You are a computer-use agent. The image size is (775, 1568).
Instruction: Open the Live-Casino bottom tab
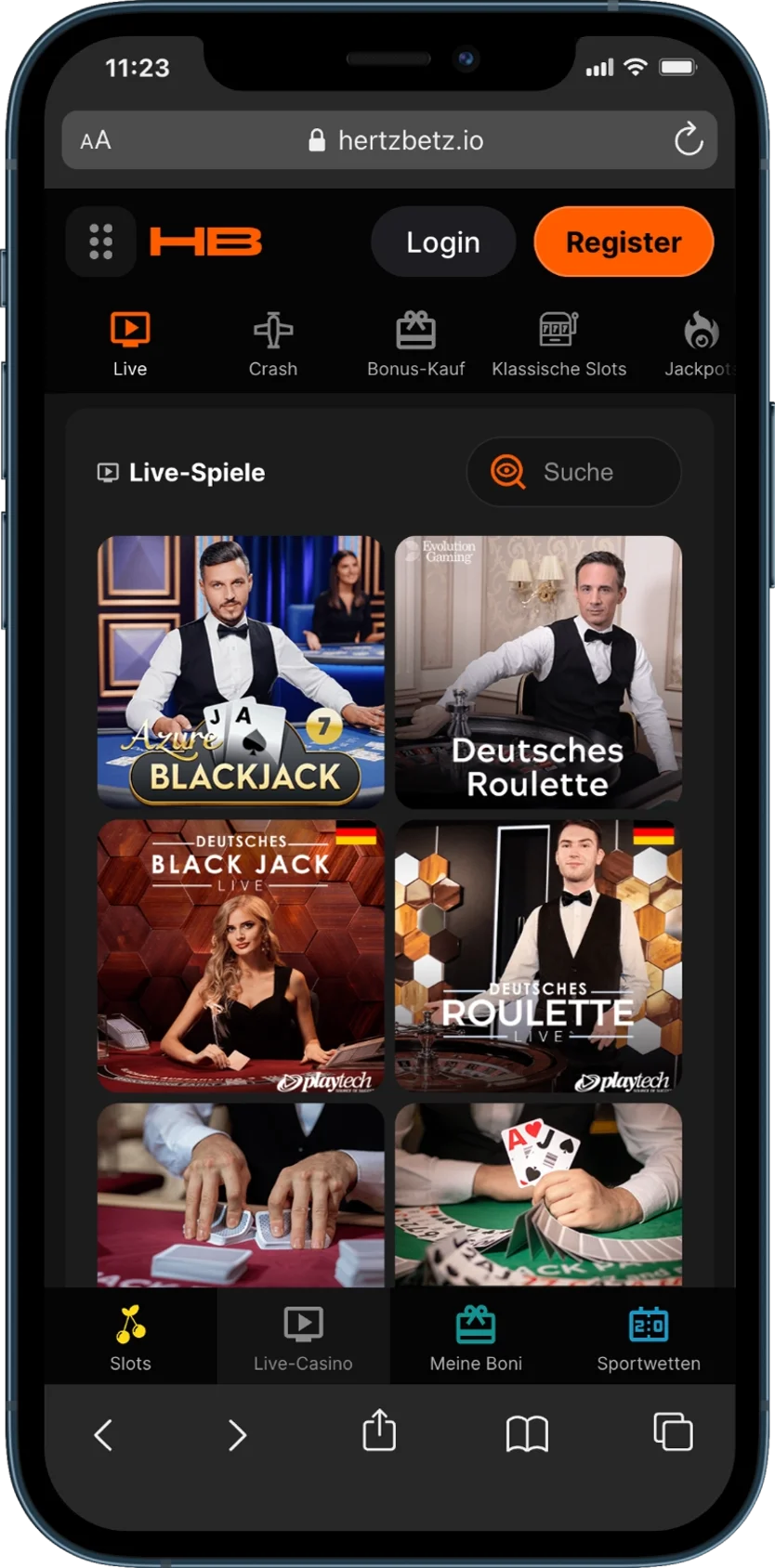303,1338
